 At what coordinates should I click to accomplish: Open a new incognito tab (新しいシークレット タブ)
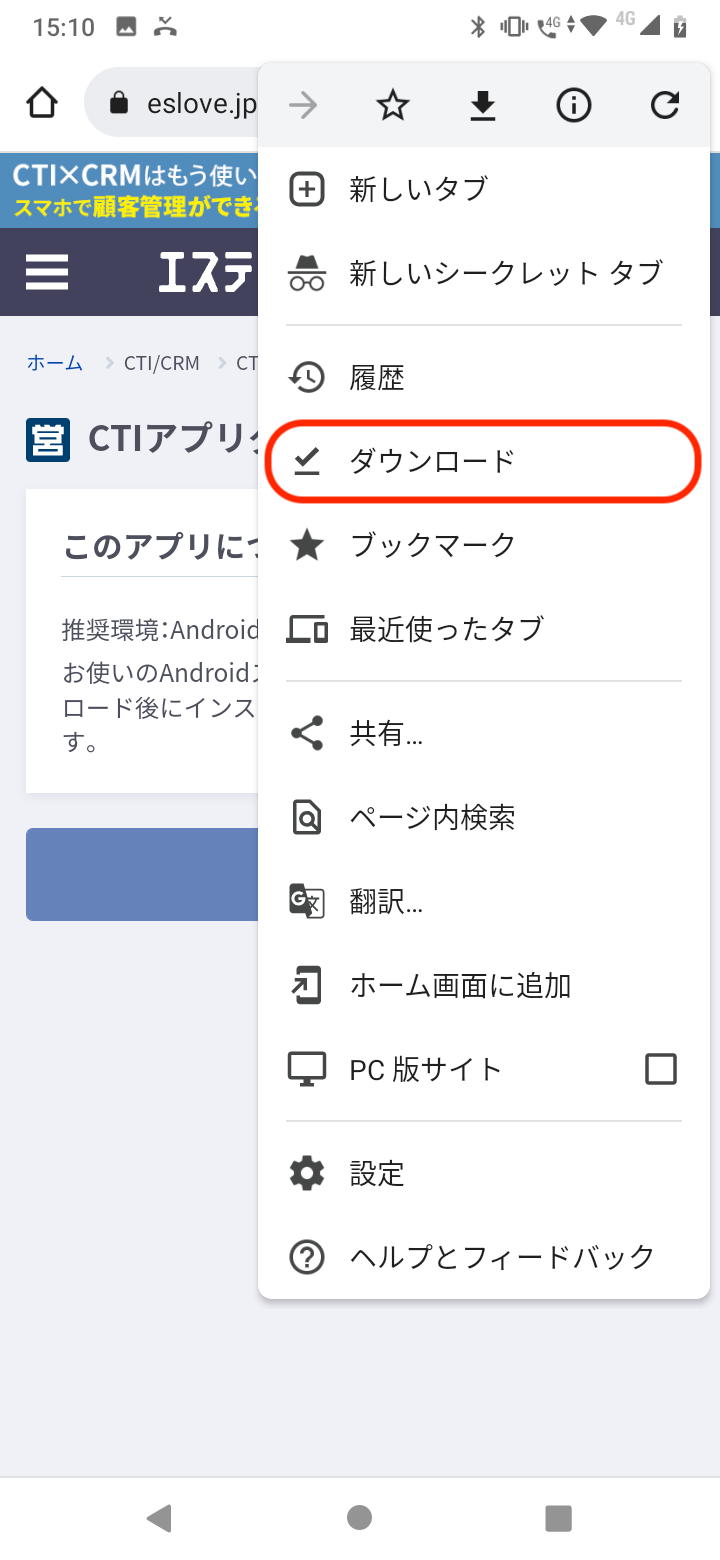click(505, 272)
